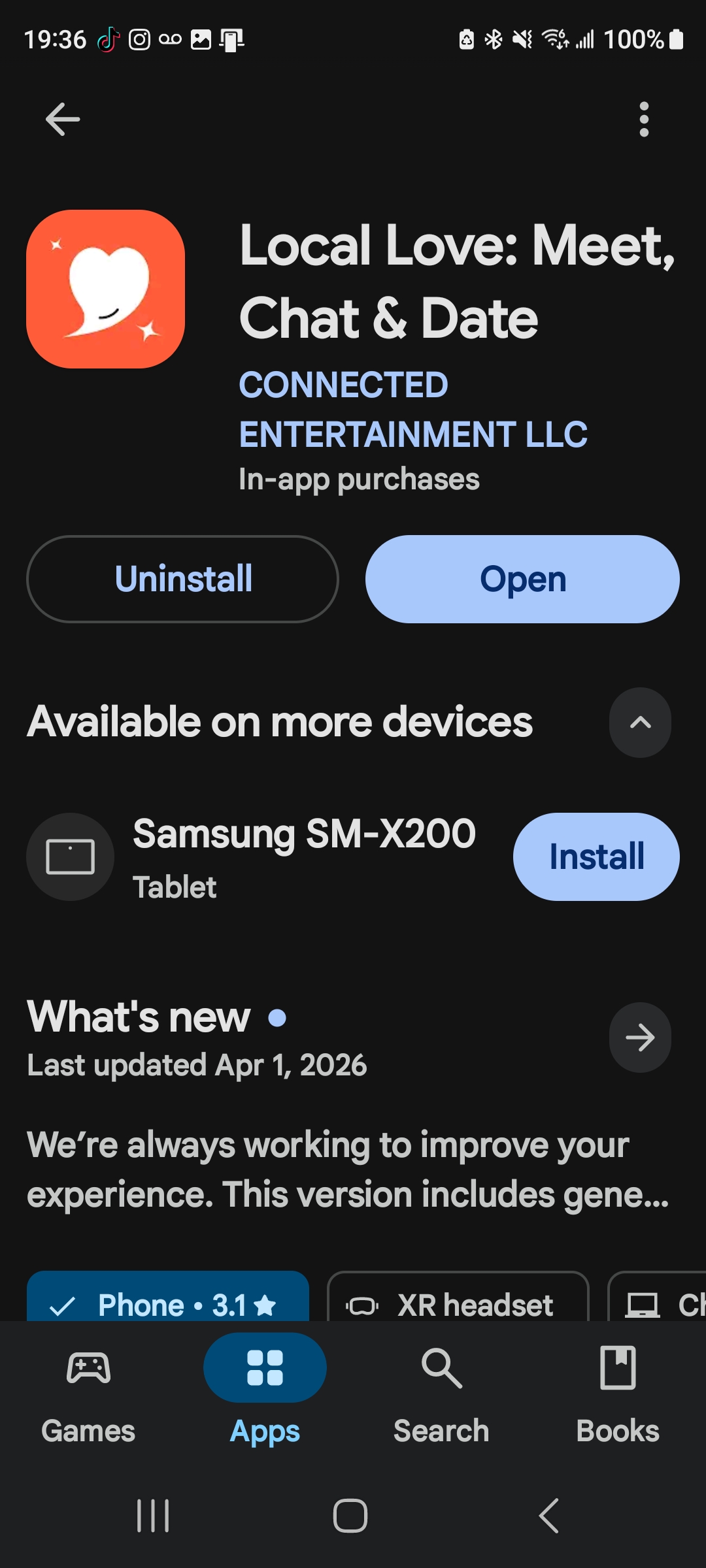Select the Phone 3.1 rating chip

tap(168, 1301)
